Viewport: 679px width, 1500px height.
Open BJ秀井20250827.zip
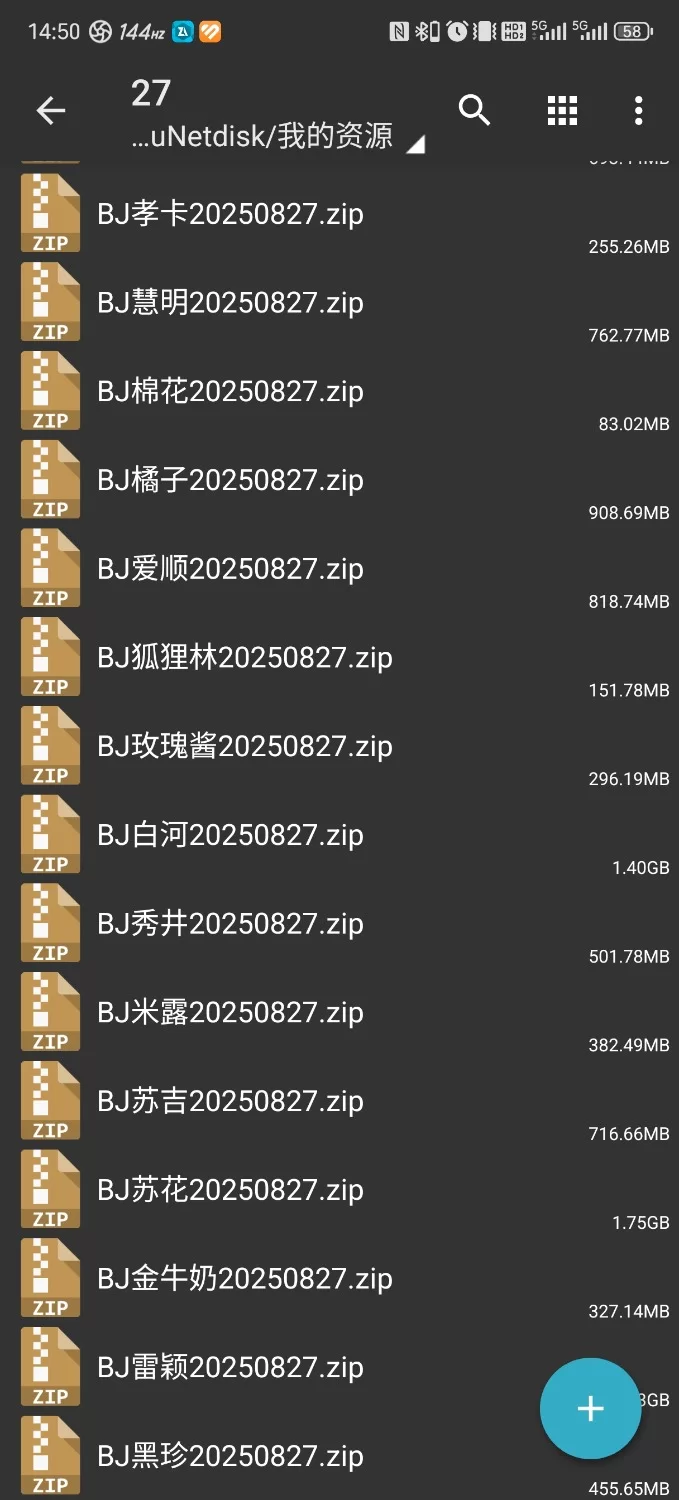pyautogui.click(x=230, y=924)
